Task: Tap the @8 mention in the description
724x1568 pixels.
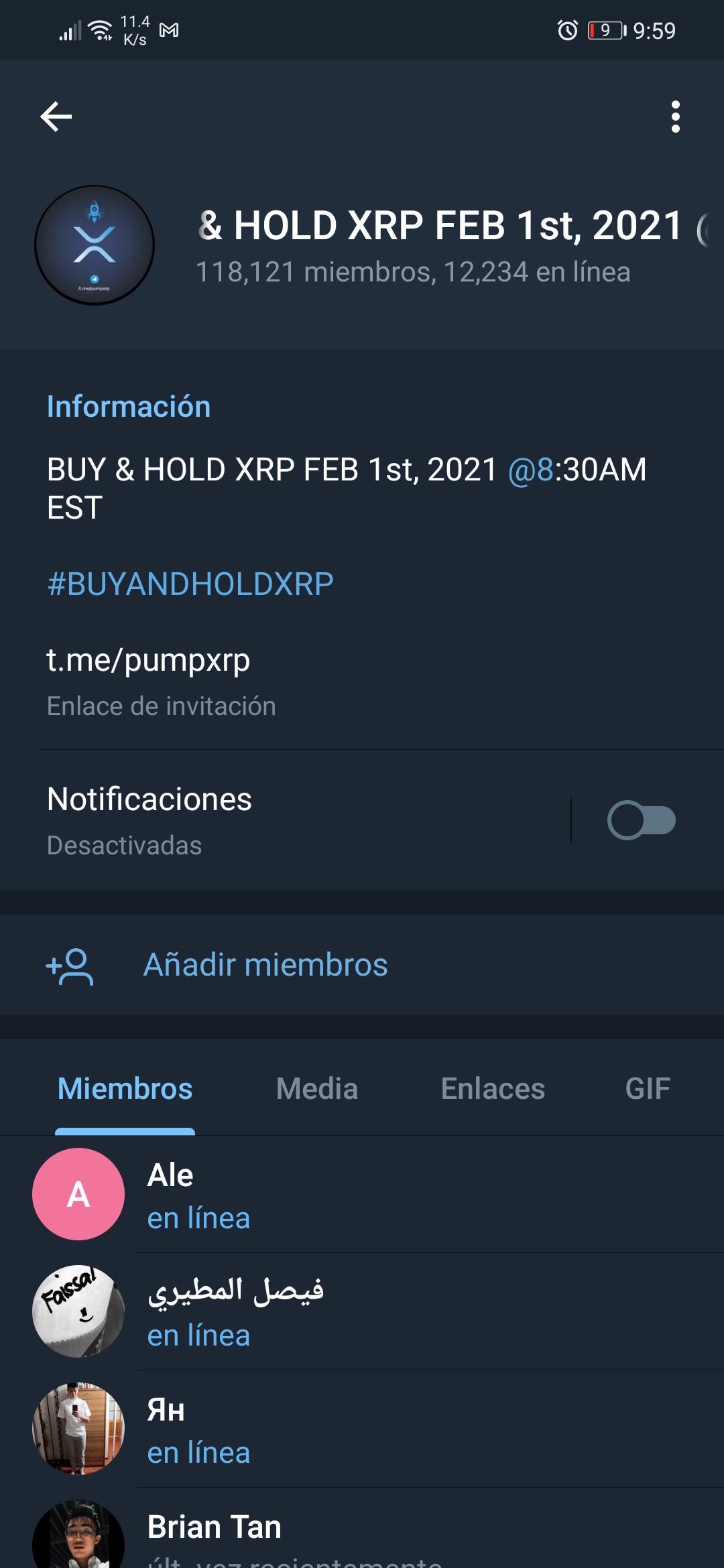Action: pos(531,470)
